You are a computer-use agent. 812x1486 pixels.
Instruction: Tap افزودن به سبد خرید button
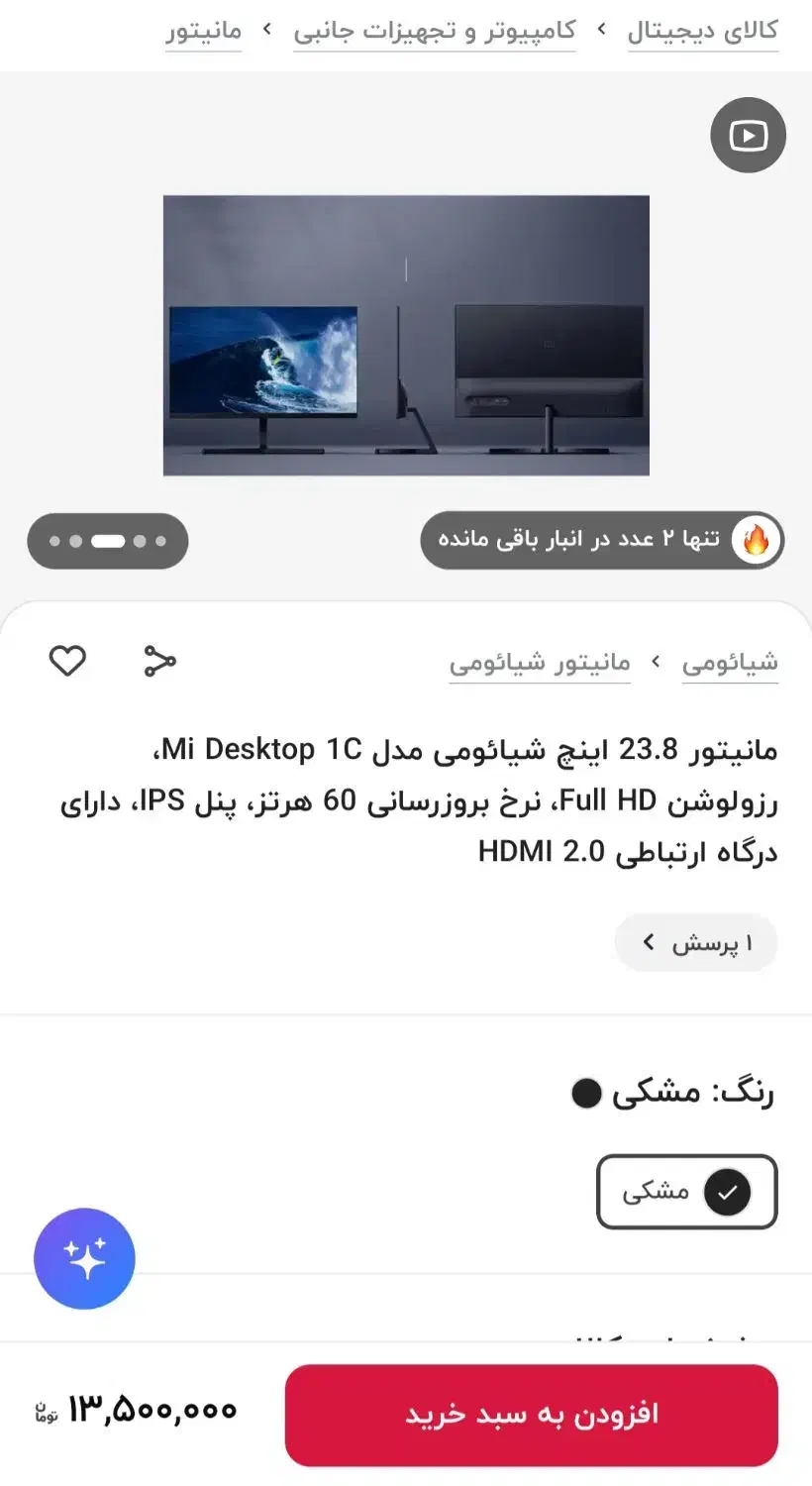pyautogui.click(x=531, y=1414)
